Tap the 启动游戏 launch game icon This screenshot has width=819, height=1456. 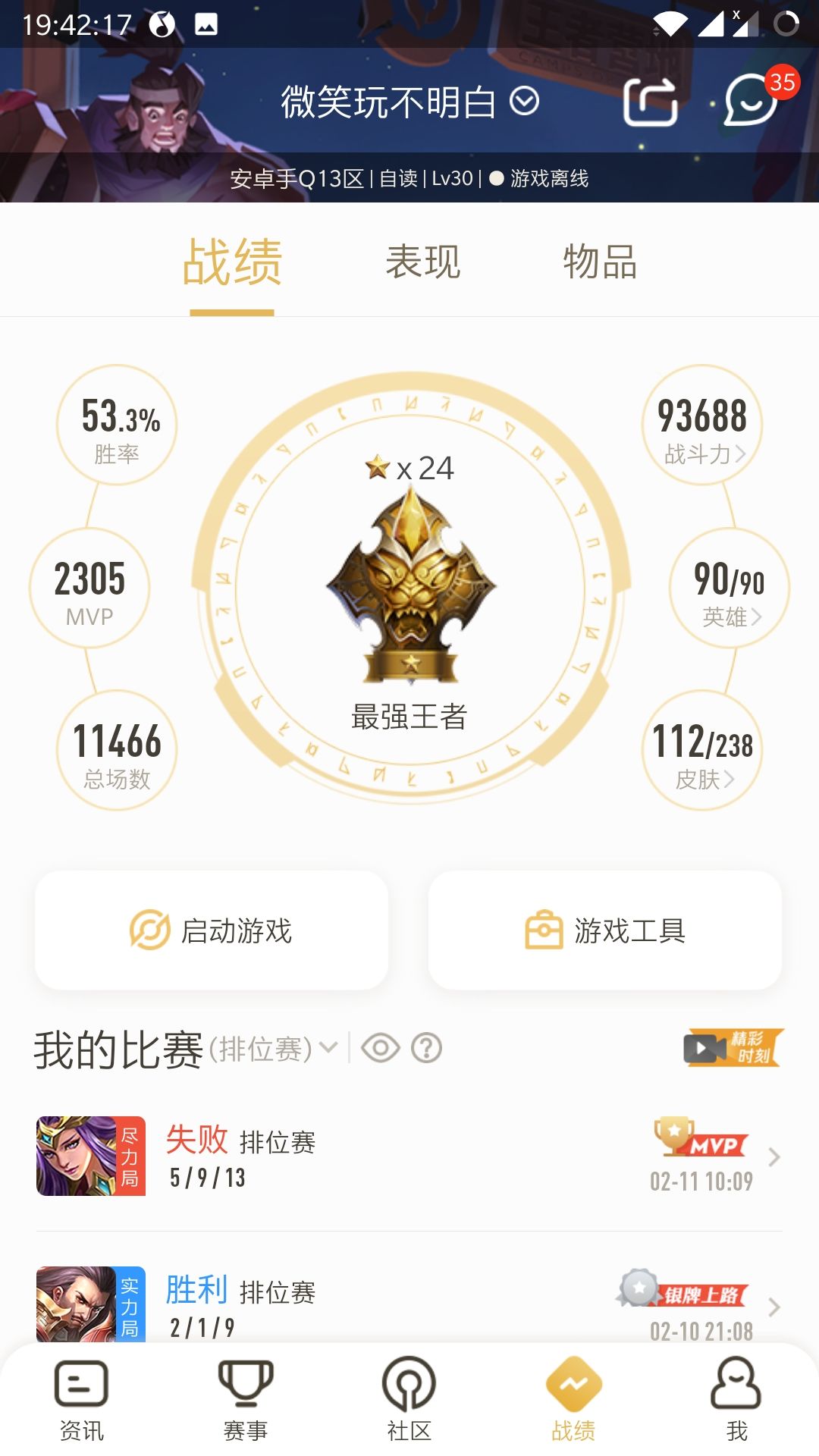[x=152, y=930]
